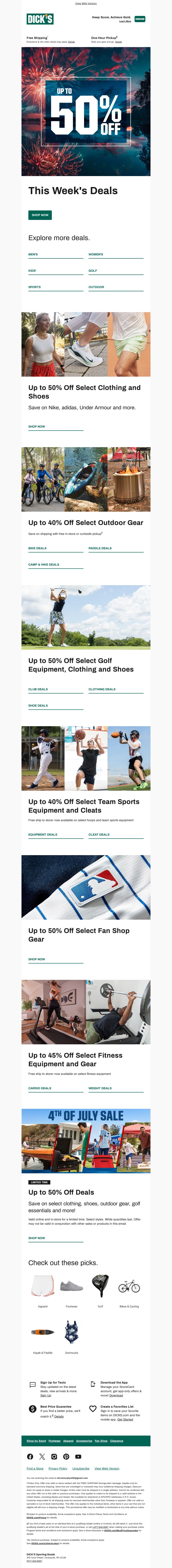Screen dimensions: 172x1568
Task: Open Club Deals under Golf Equipment
Action: 38,689
